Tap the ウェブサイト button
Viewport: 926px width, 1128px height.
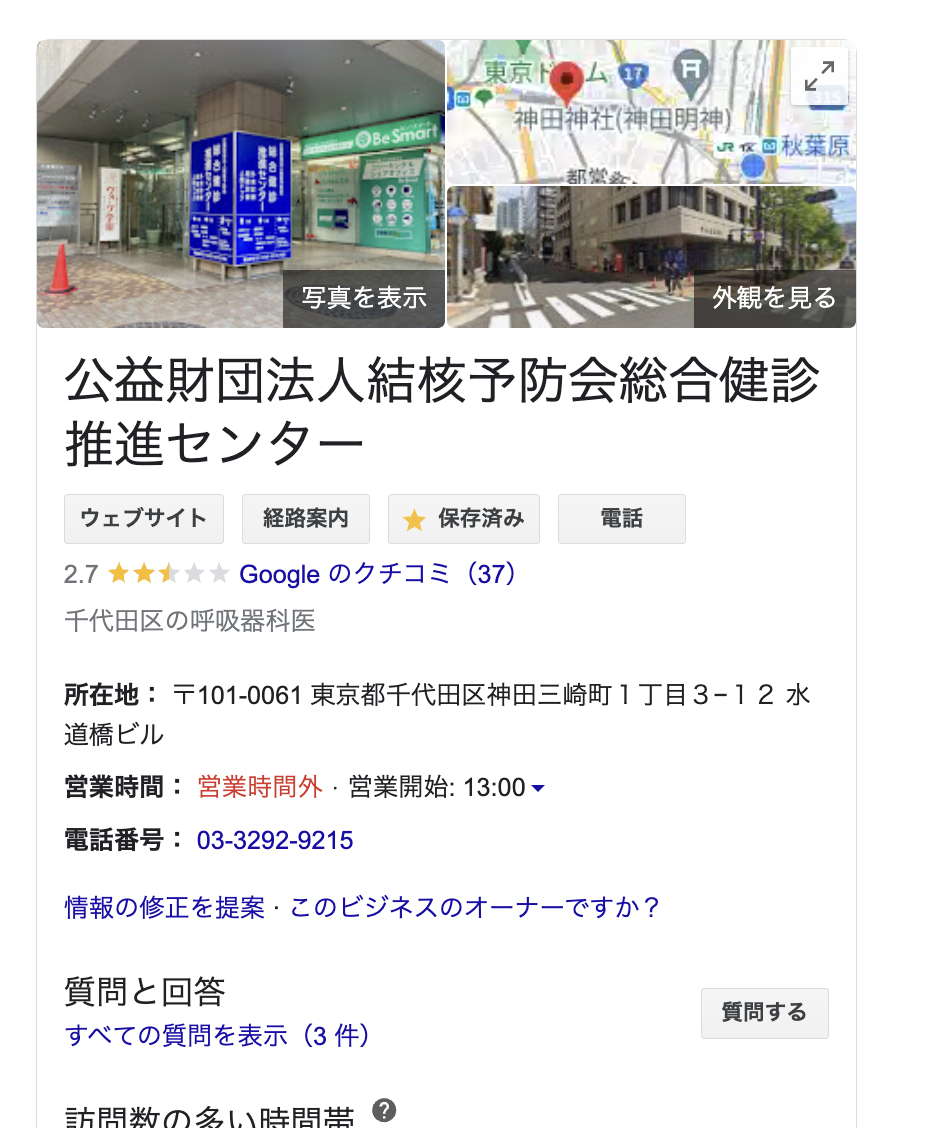click(x=143, y=518)
